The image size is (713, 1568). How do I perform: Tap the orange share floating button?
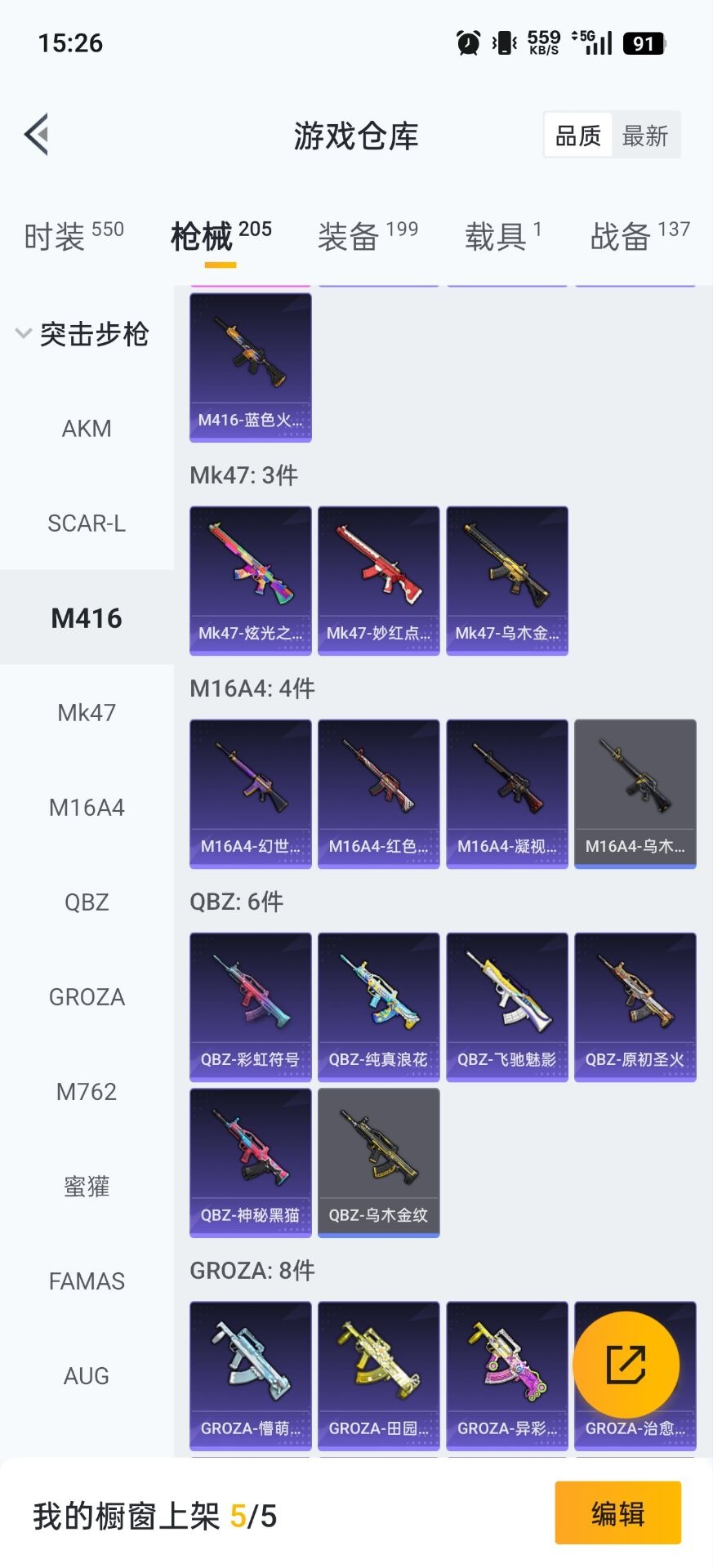(x=626, y=1365)
